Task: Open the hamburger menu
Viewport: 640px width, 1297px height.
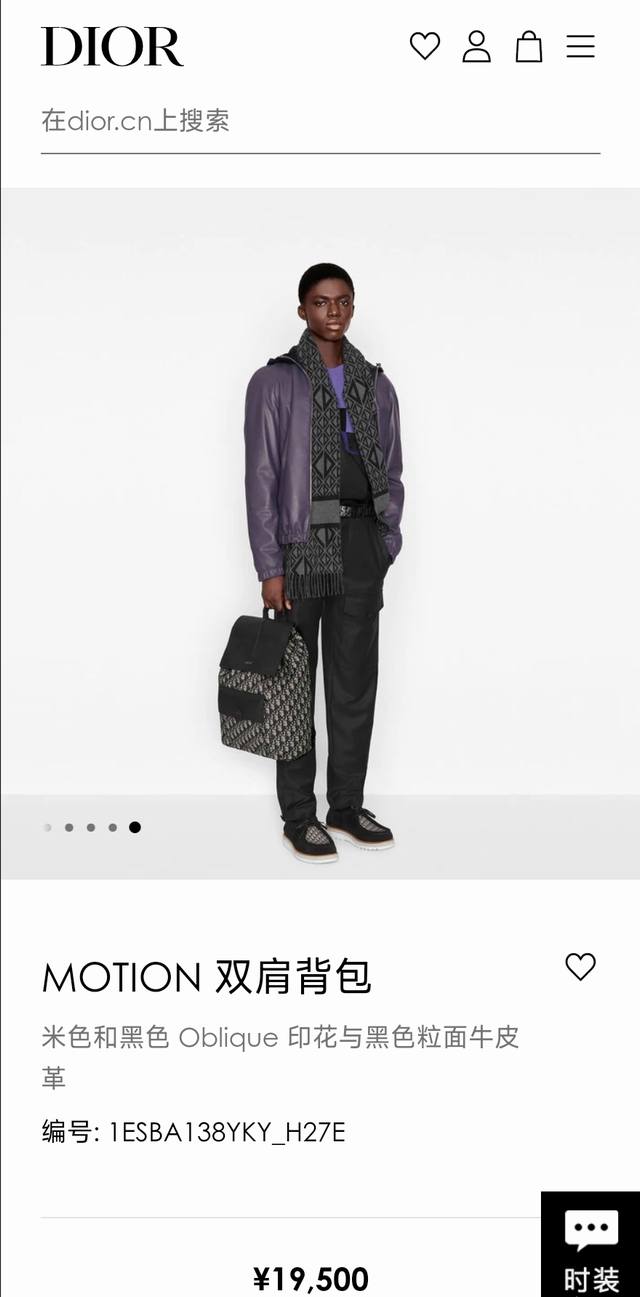Action: [581, 46]
